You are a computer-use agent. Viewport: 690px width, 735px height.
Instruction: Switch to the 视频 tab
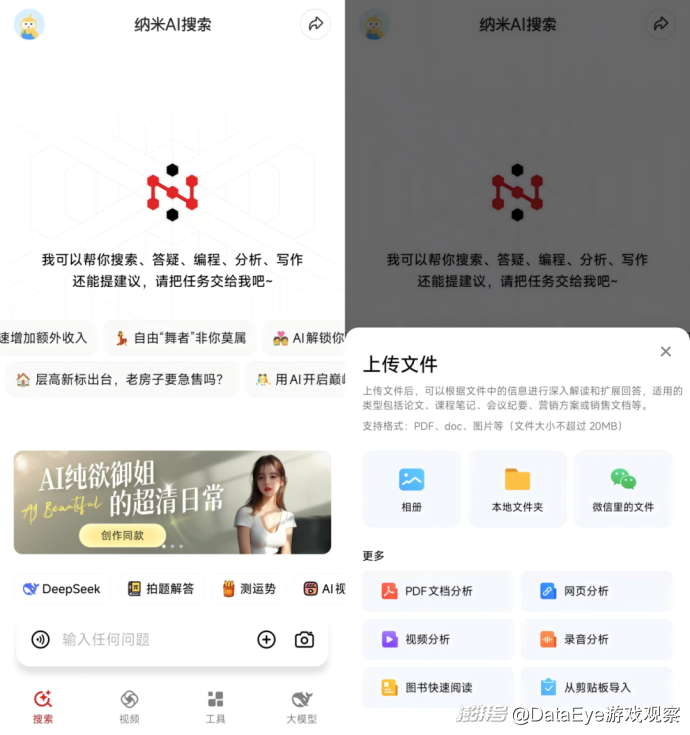pos(129,706)
